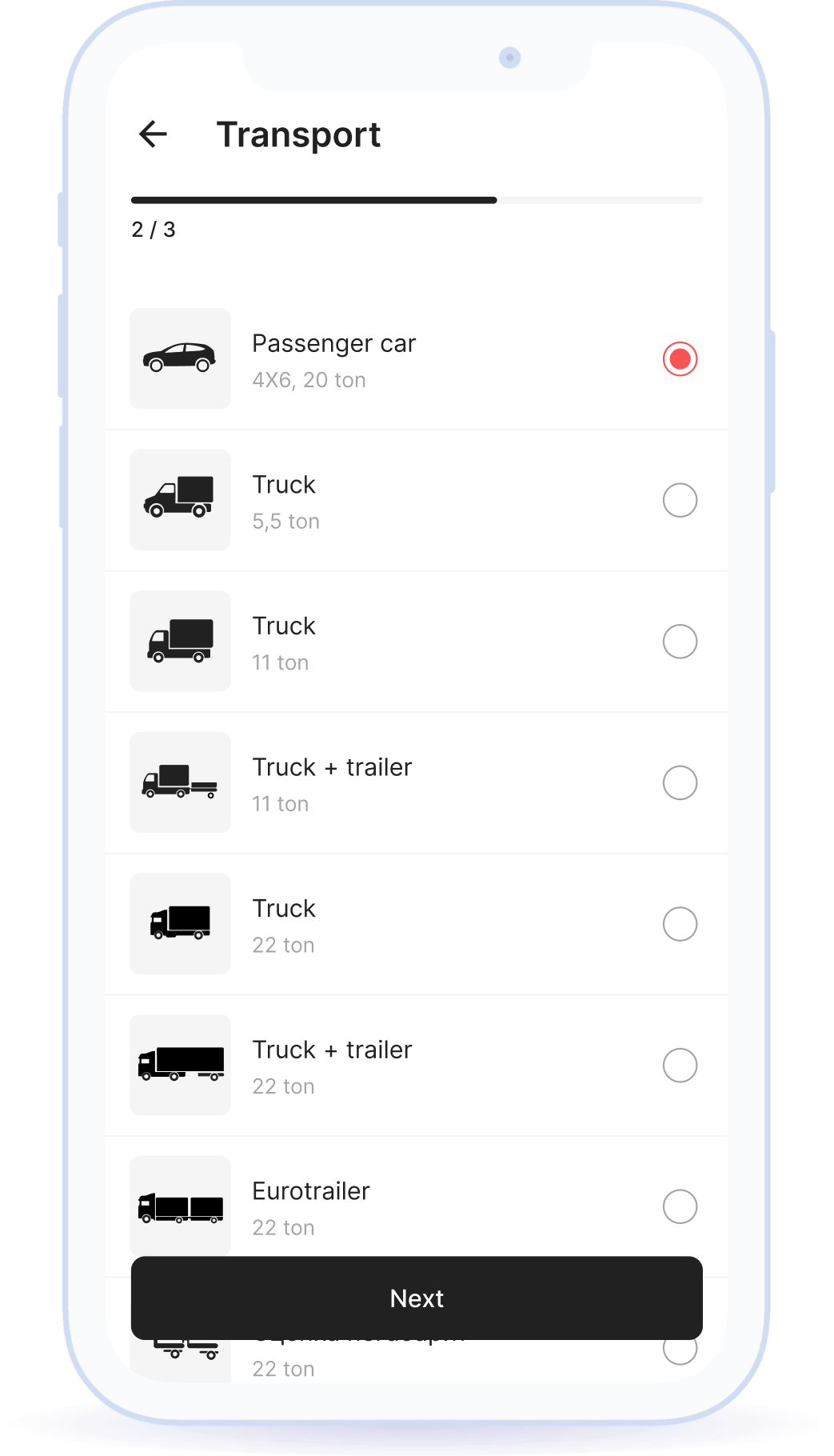Select the Eurotrailer radio button

(x=680, y=1206)
